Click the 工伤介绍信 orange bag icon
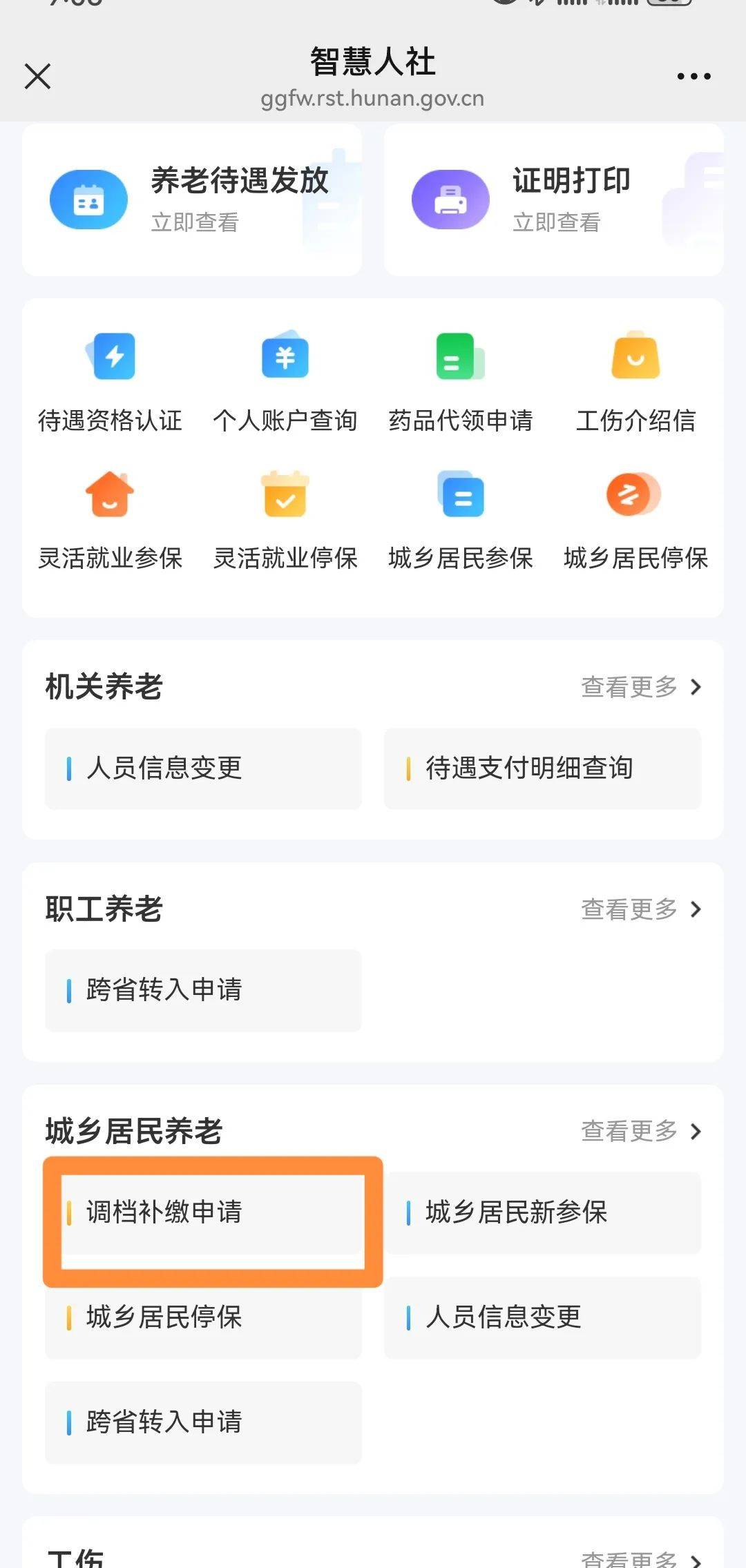Viewport: 746px width, 1568px height. [635, 357]
